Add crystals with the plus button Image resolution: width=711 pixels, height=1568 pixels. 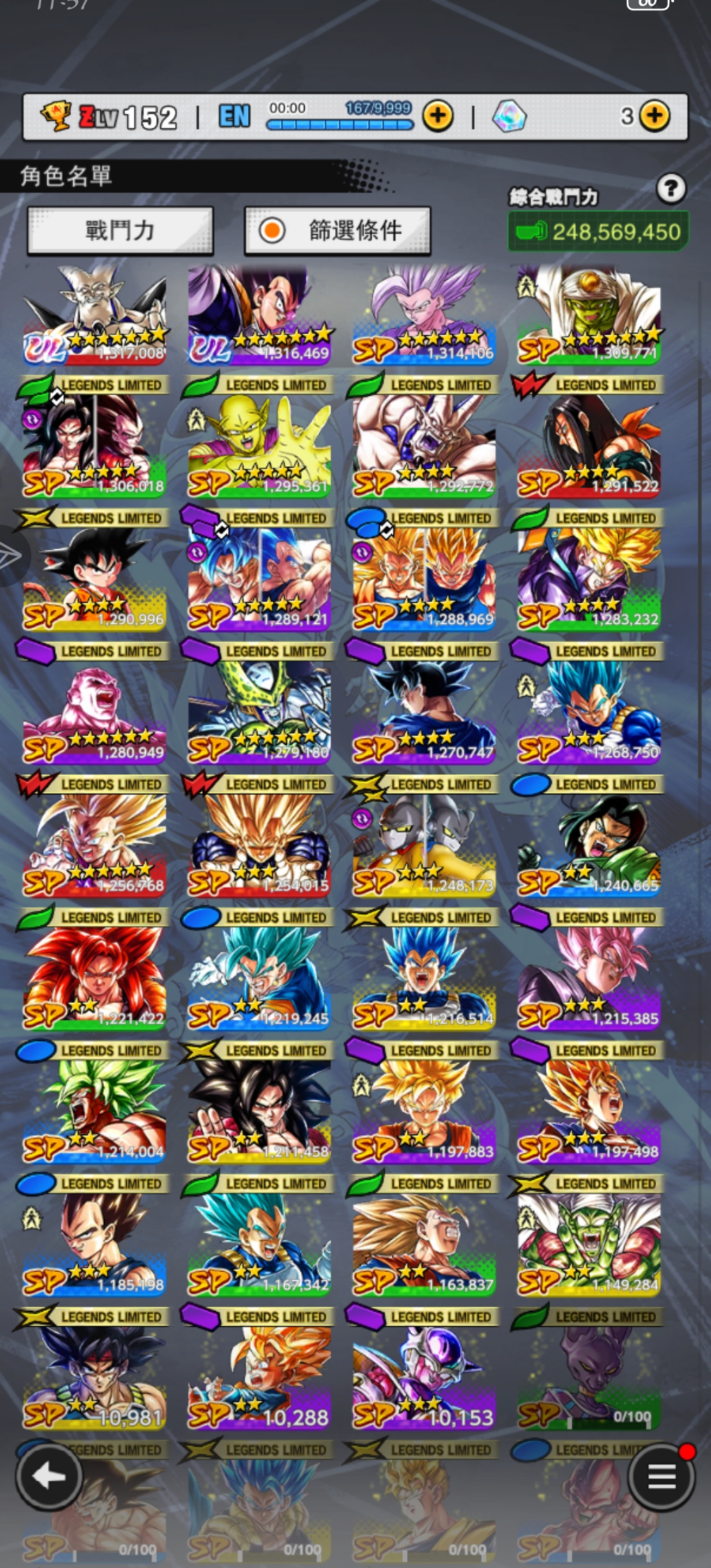pyautogui.click(x=654, y=116)
